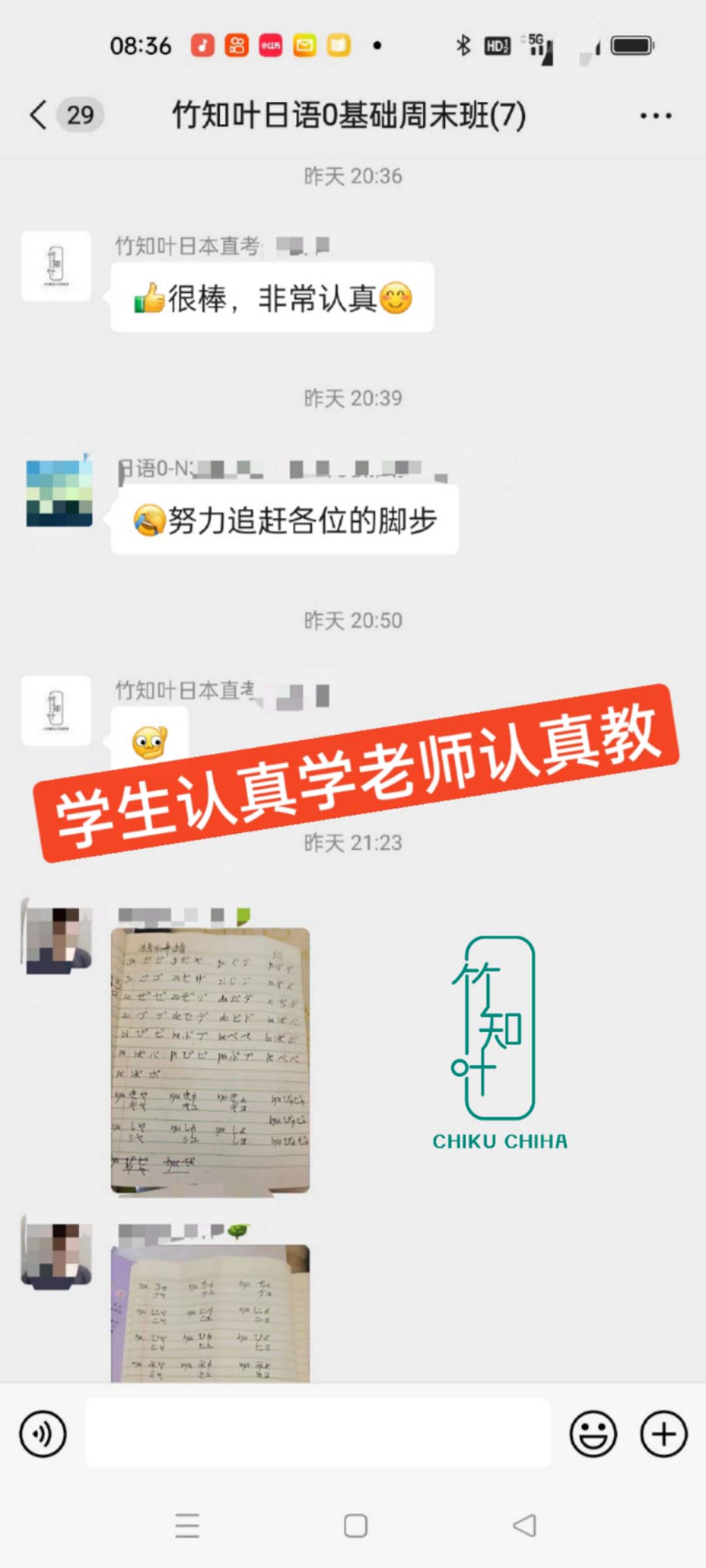
Task: View the second notebook photo with purple edge
Action: point(210,1313)
